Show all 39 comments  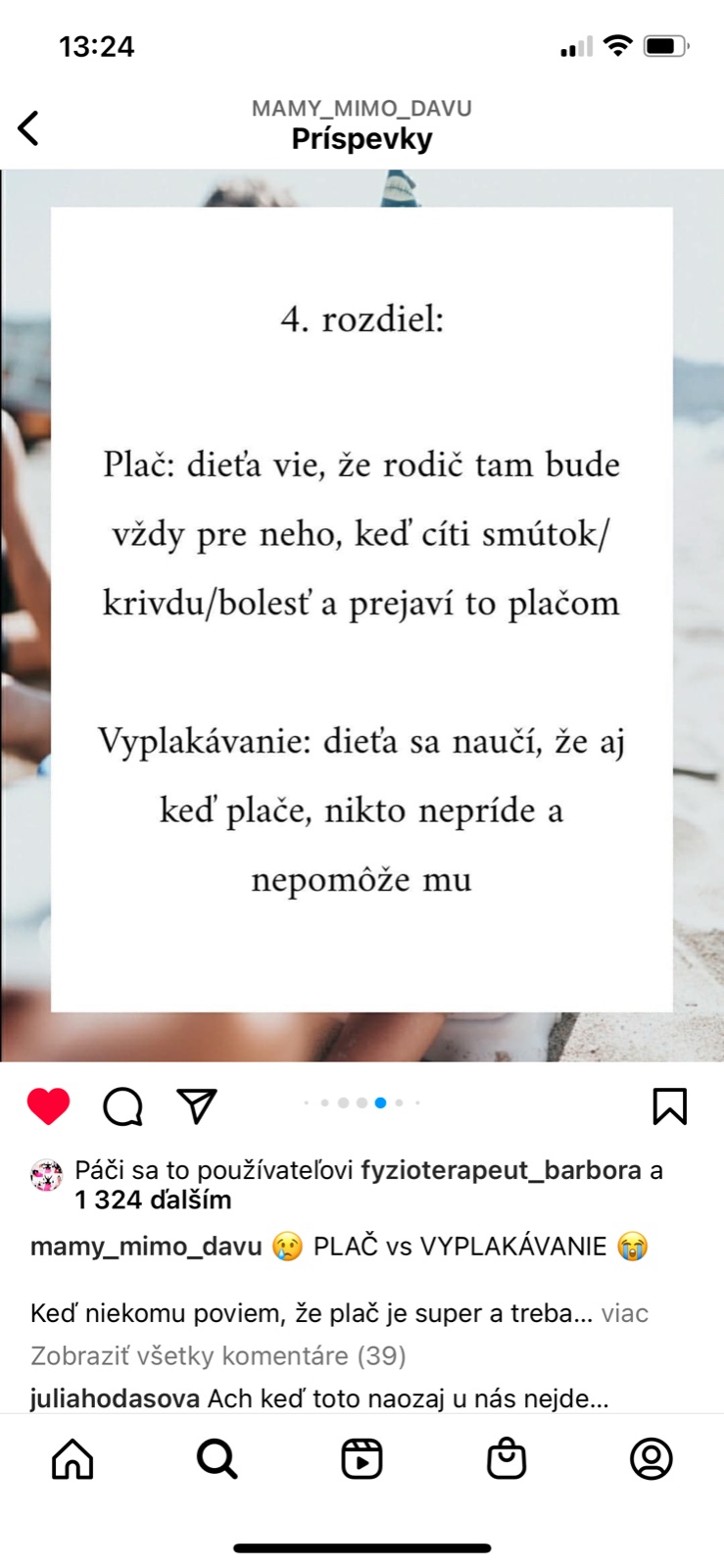pos(218,1355)
